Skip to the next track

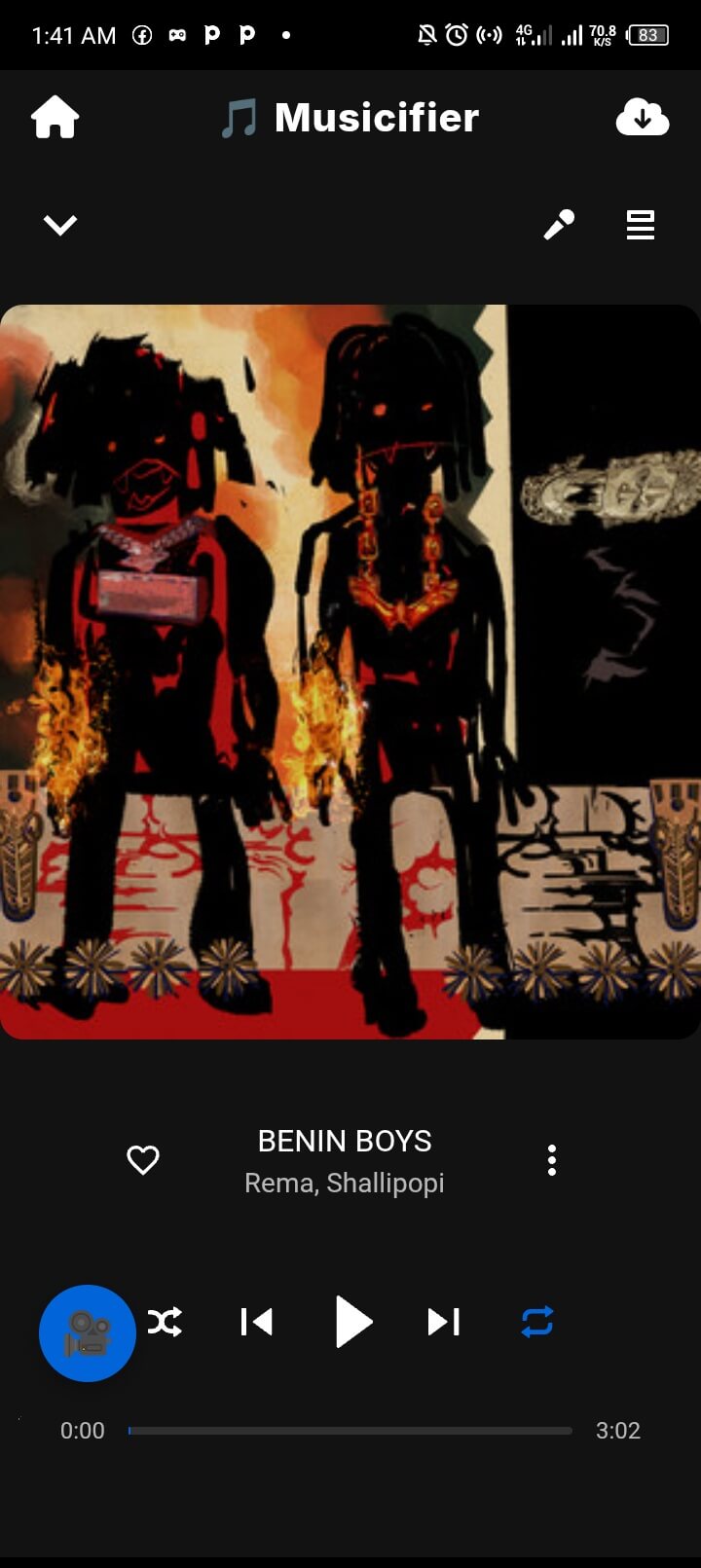444,1322
